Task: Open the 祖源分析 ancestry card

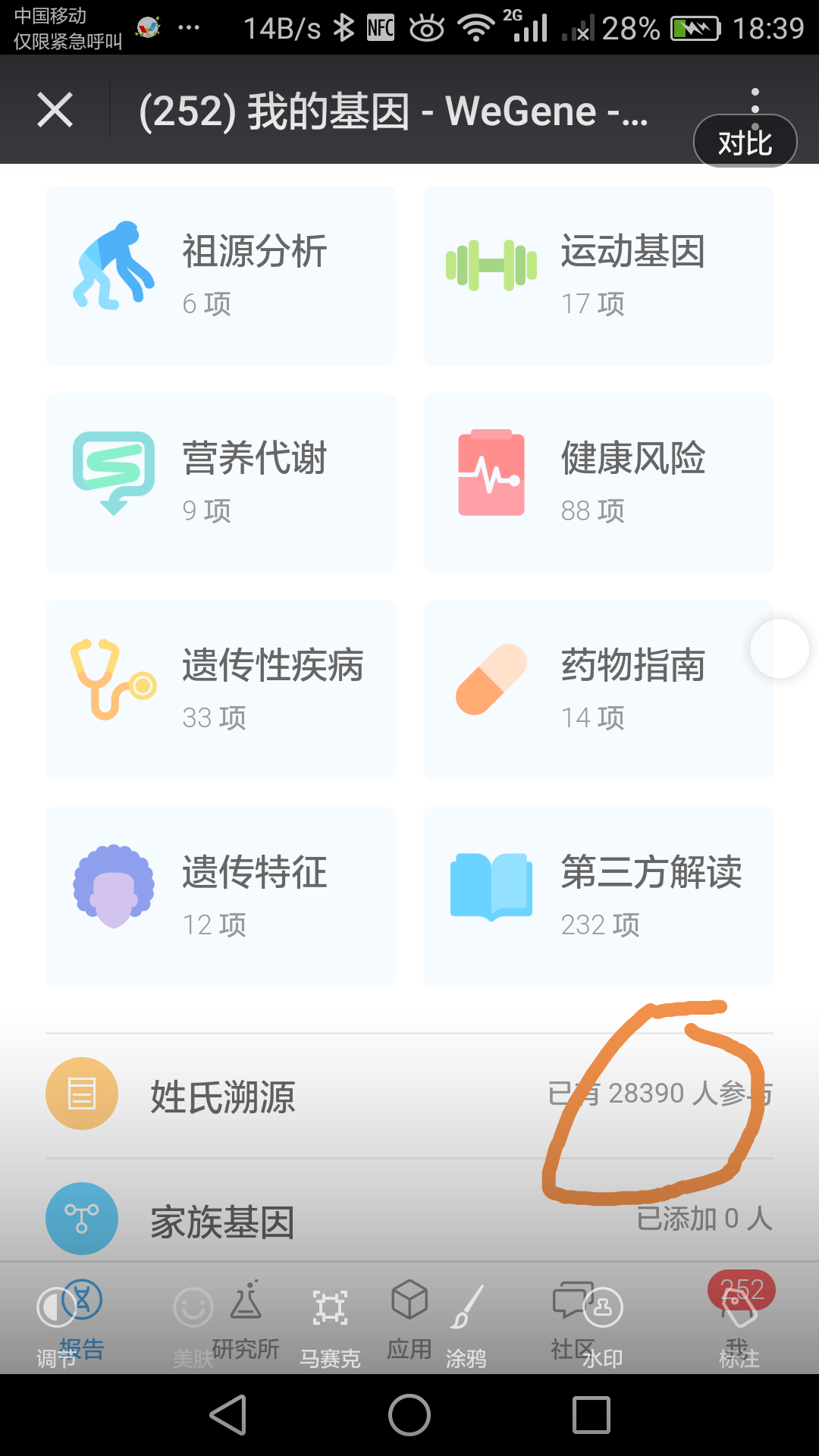Action: (221, 275)
